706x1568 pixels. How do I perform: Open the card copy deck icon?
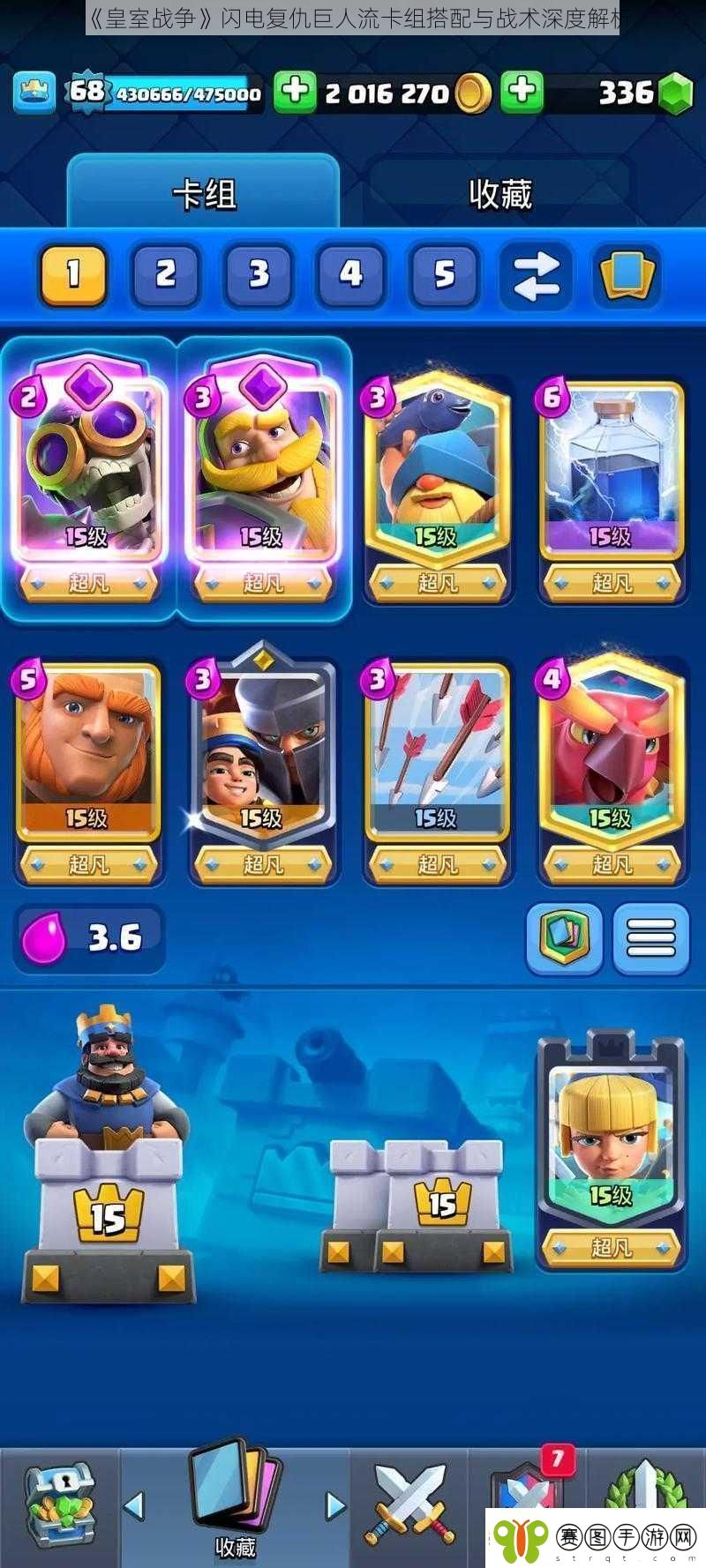pyautogui.click(x=627, y=275)
